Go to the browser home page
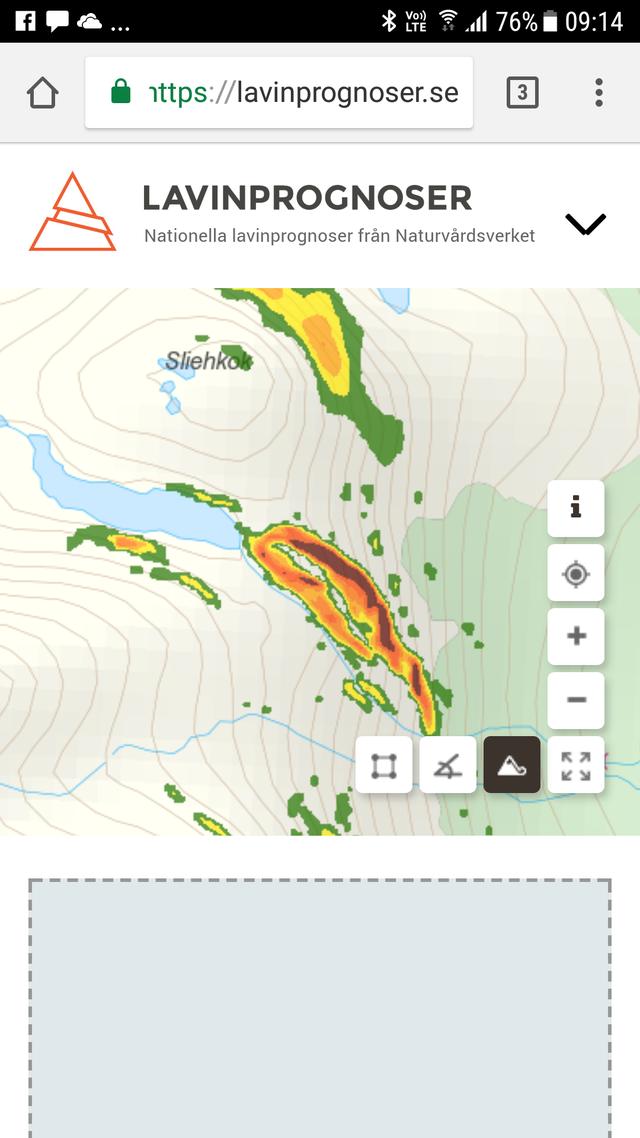The height and width of the screenshot is (1138, 640). [42, 93]
